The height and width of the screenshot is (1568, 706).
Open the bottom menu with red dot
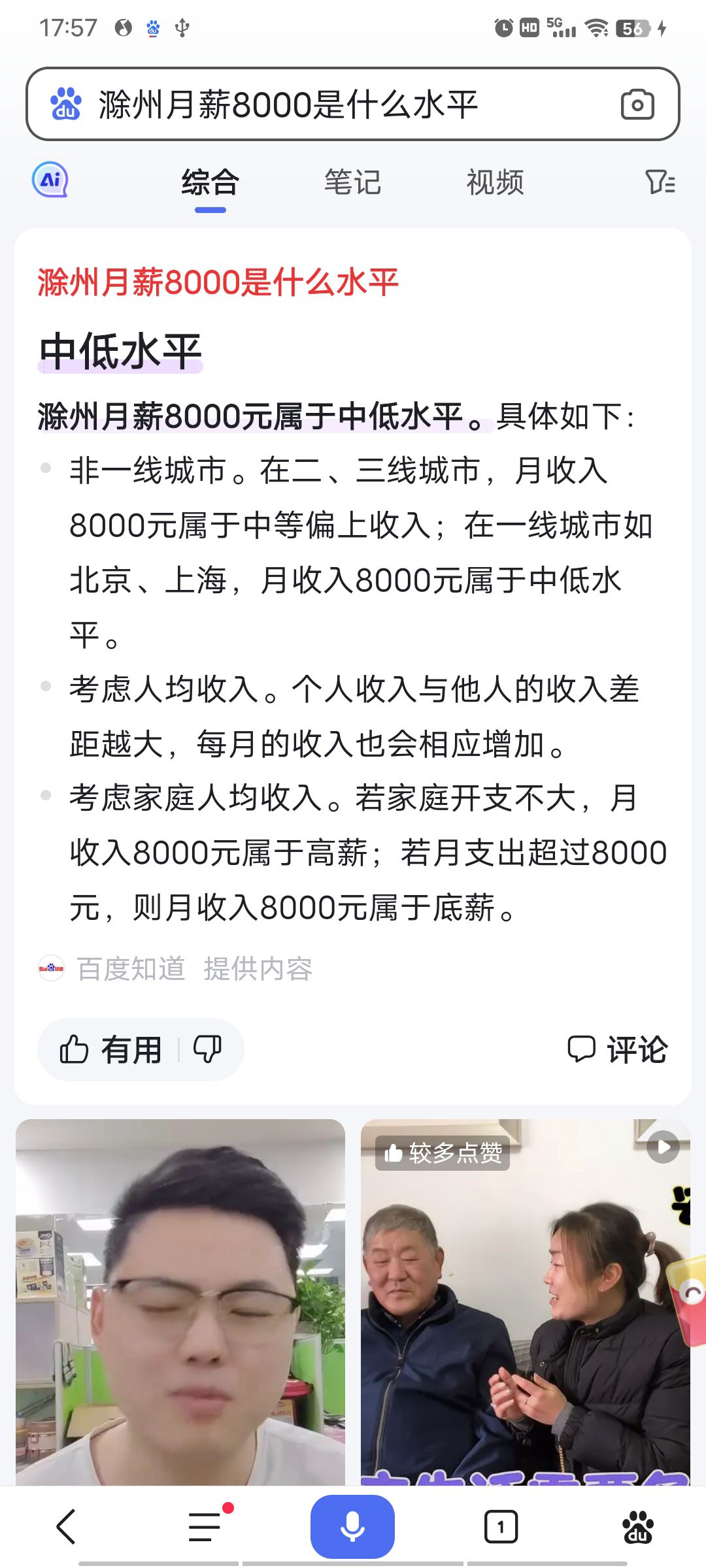click(206, 1527)
